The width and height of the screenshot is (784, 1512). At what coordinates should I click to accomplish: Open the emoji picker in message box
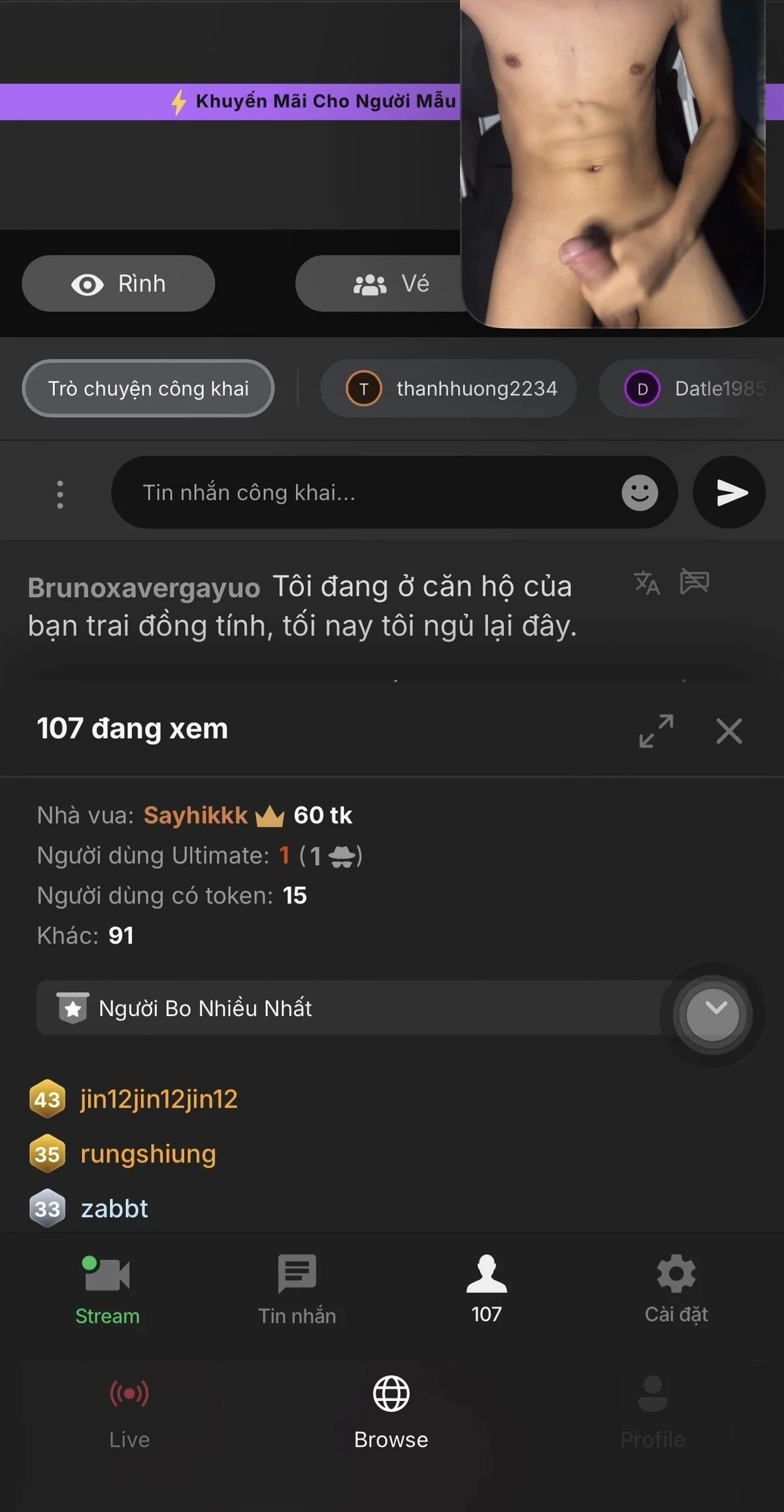coord(640,493)
